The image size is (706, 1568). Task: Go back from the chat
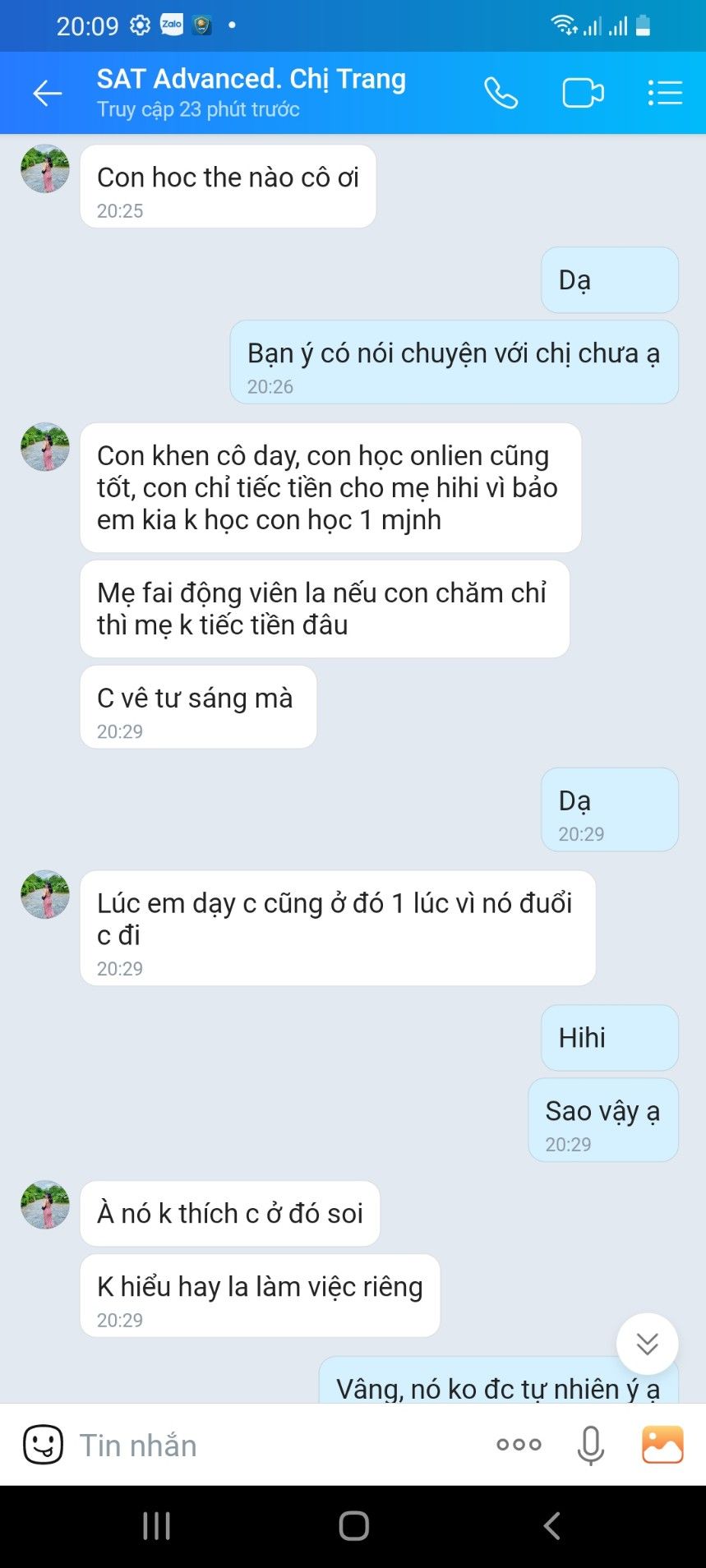[47, 94]
